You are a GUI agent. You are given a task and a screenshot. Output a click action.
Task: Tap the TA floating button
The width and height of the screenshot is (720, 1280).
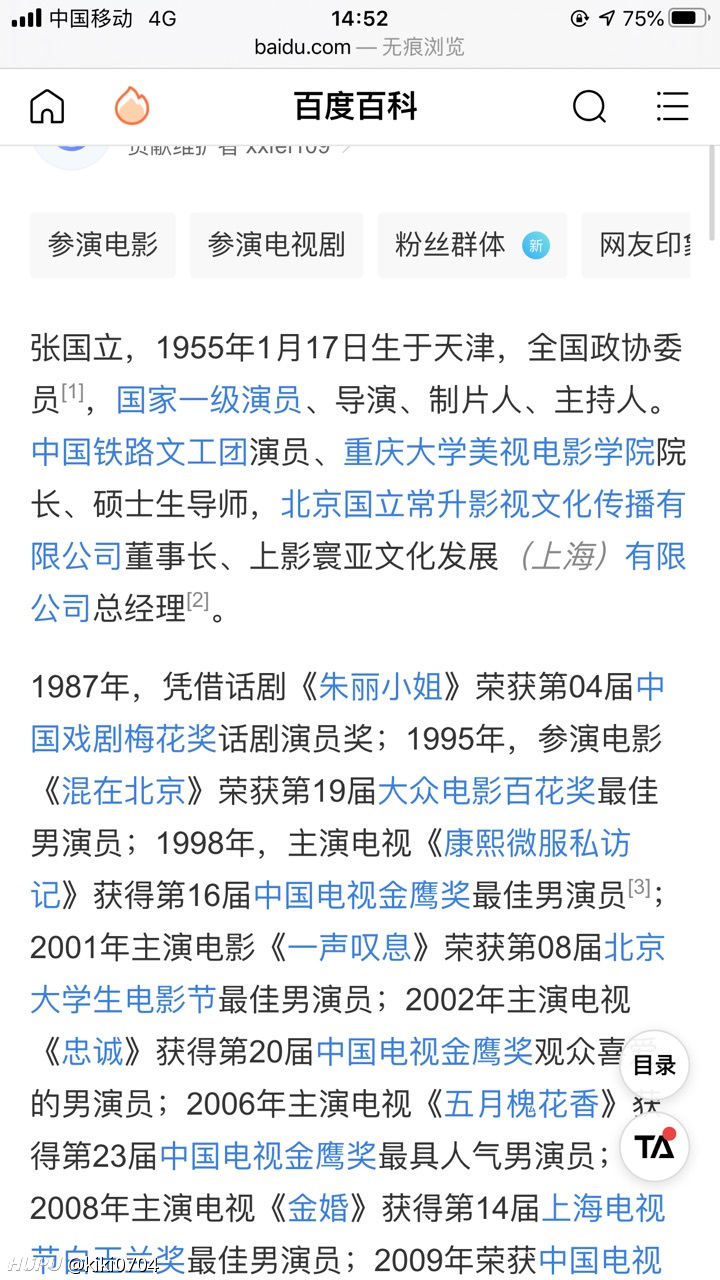point(655,1147)
